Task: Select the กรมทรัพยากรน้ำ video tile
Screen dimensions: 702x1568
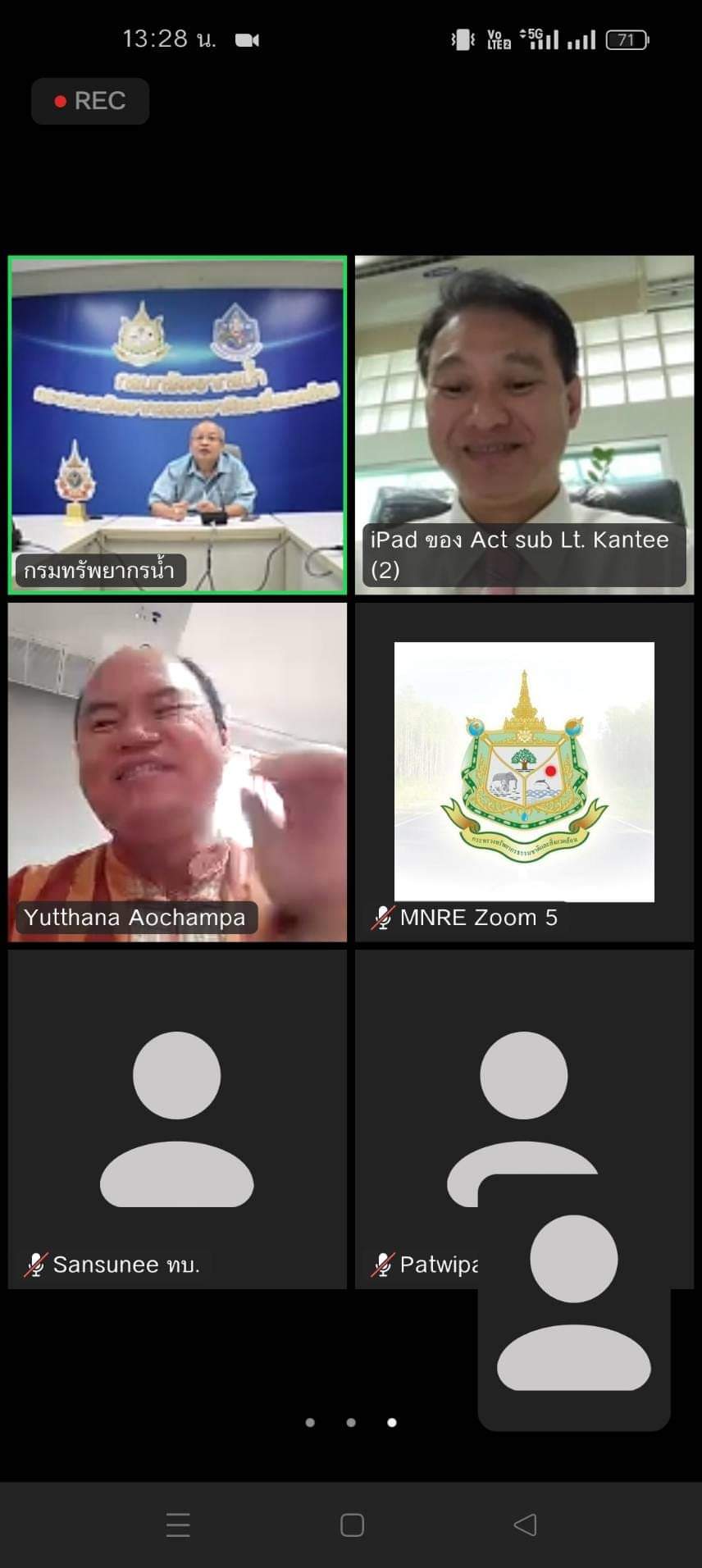Action: [177, 425]
